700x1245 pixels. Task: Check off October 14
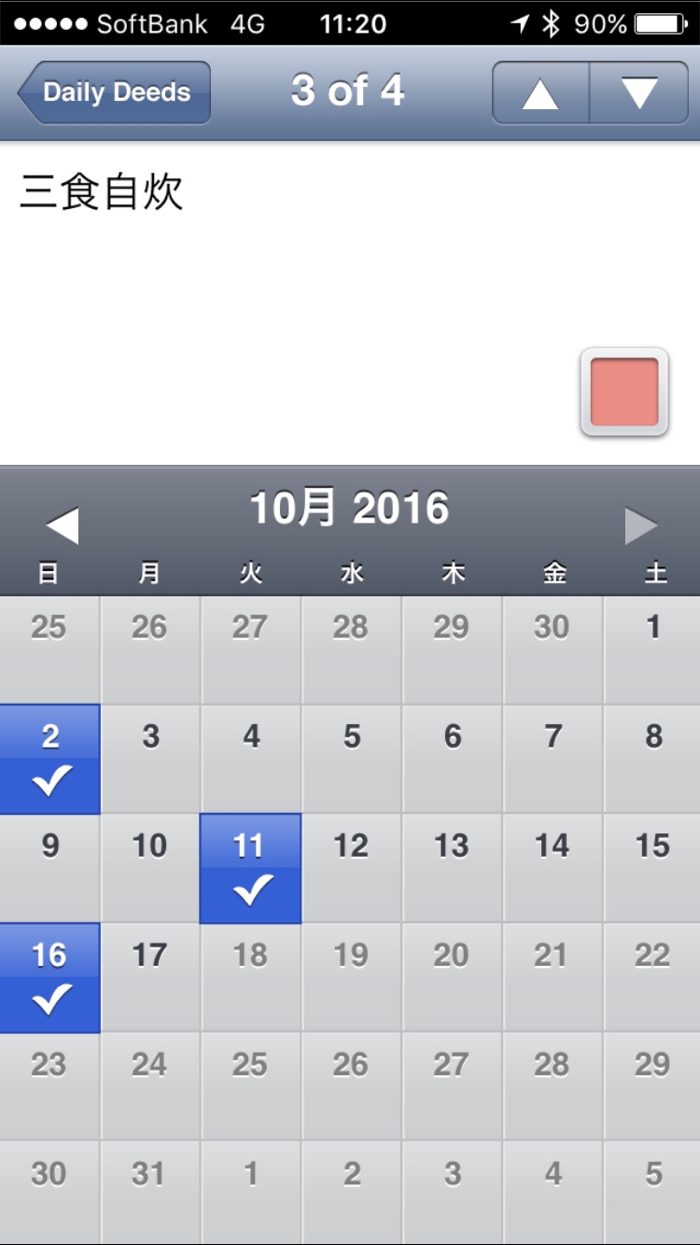pos(552,868)
